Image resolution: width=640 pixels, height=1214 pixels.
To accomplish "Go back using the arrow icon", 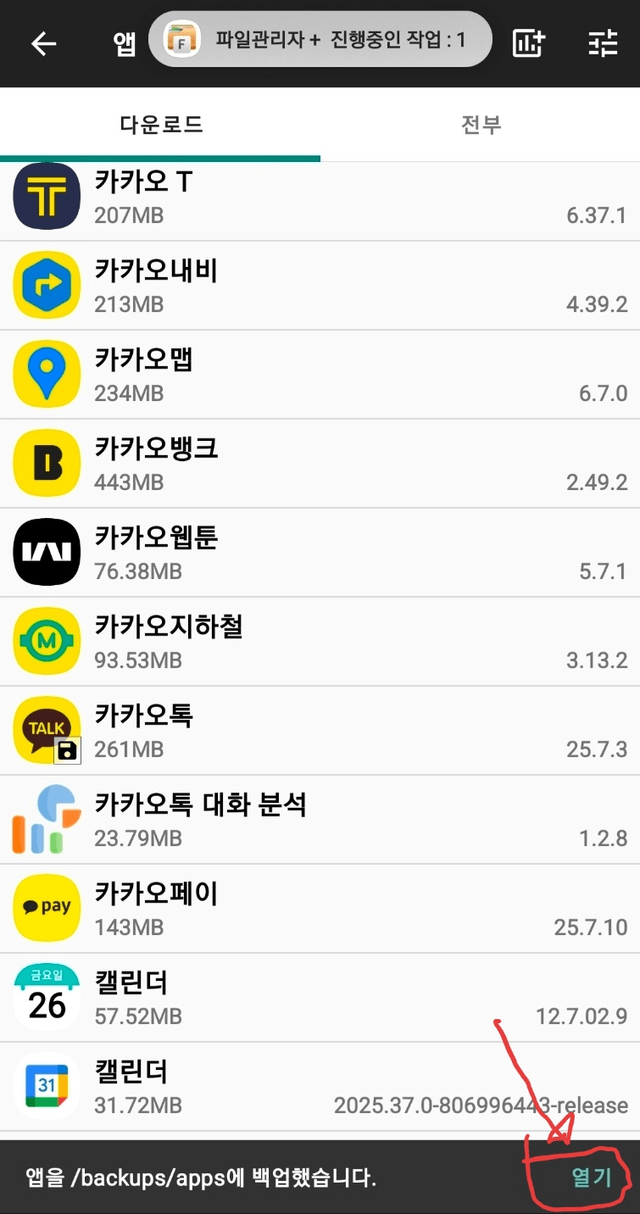I will point(43,44).
